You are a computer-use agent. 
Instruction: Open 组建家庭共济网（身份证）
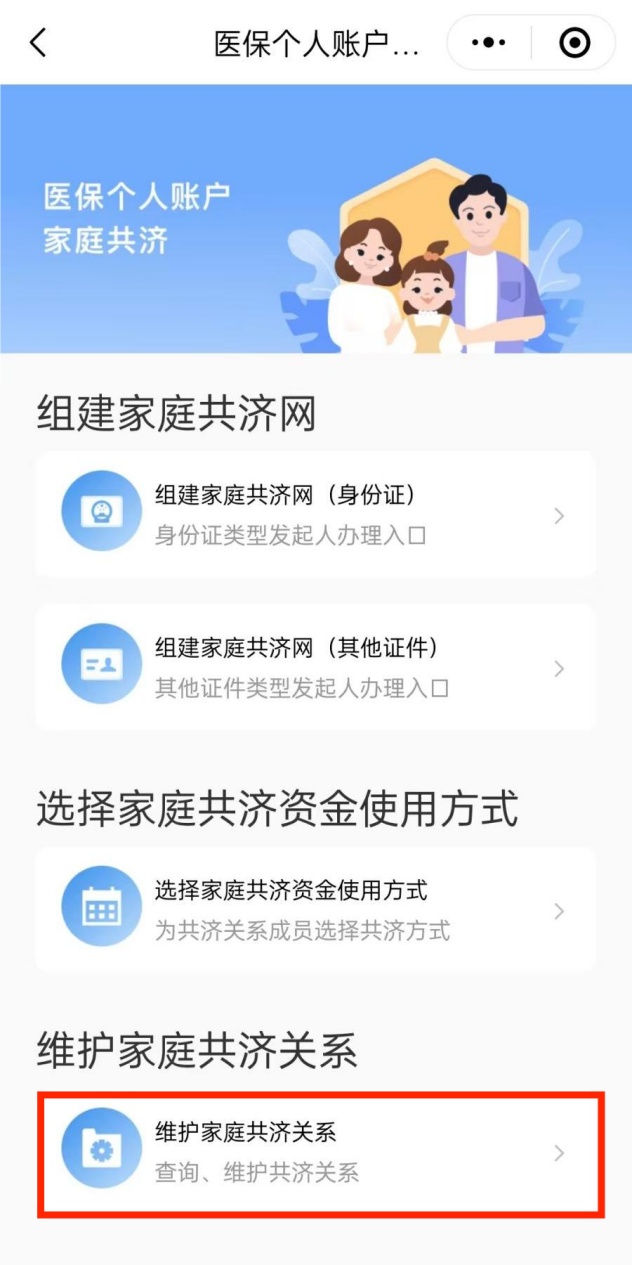[x=316, y=514]
